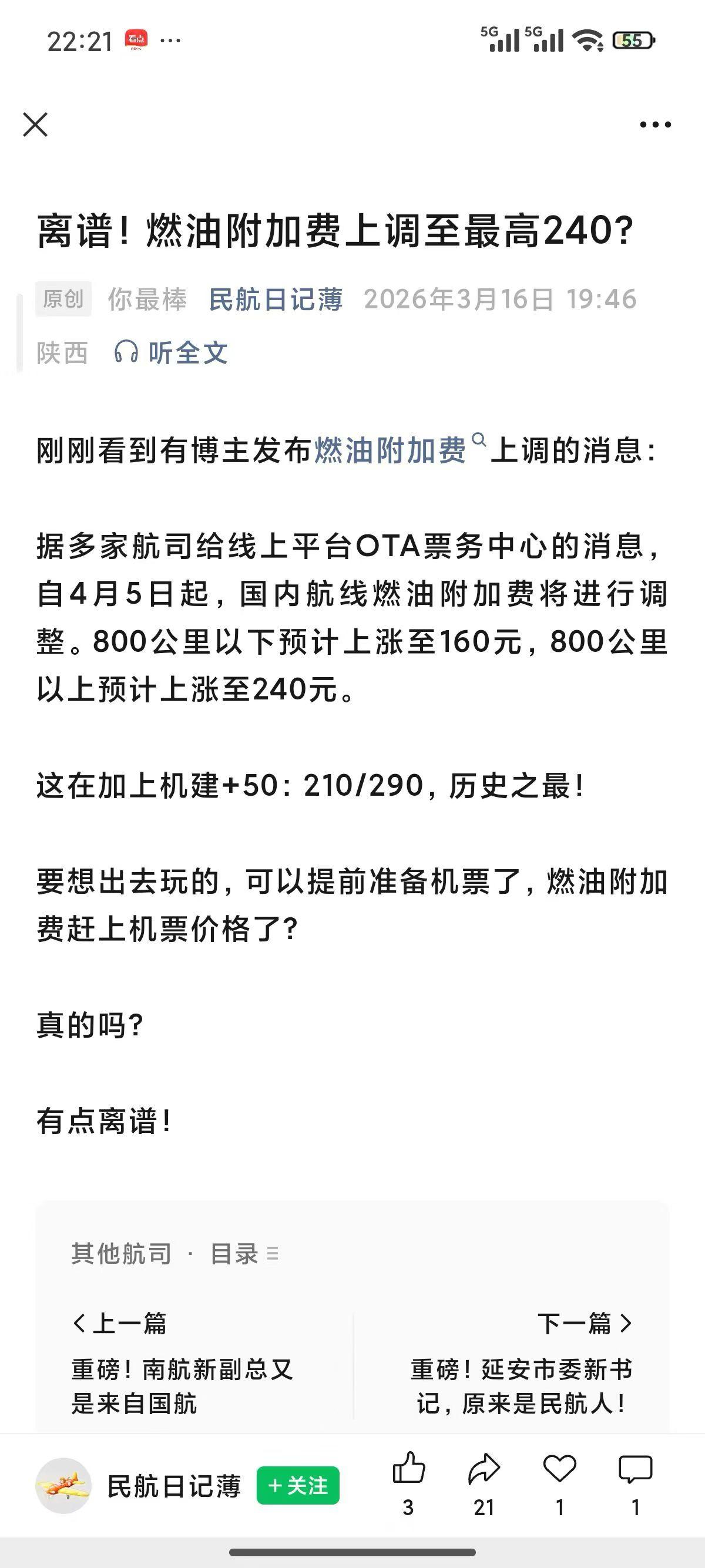
Task: Select the 原创 label tab
Action: [63, 298]
